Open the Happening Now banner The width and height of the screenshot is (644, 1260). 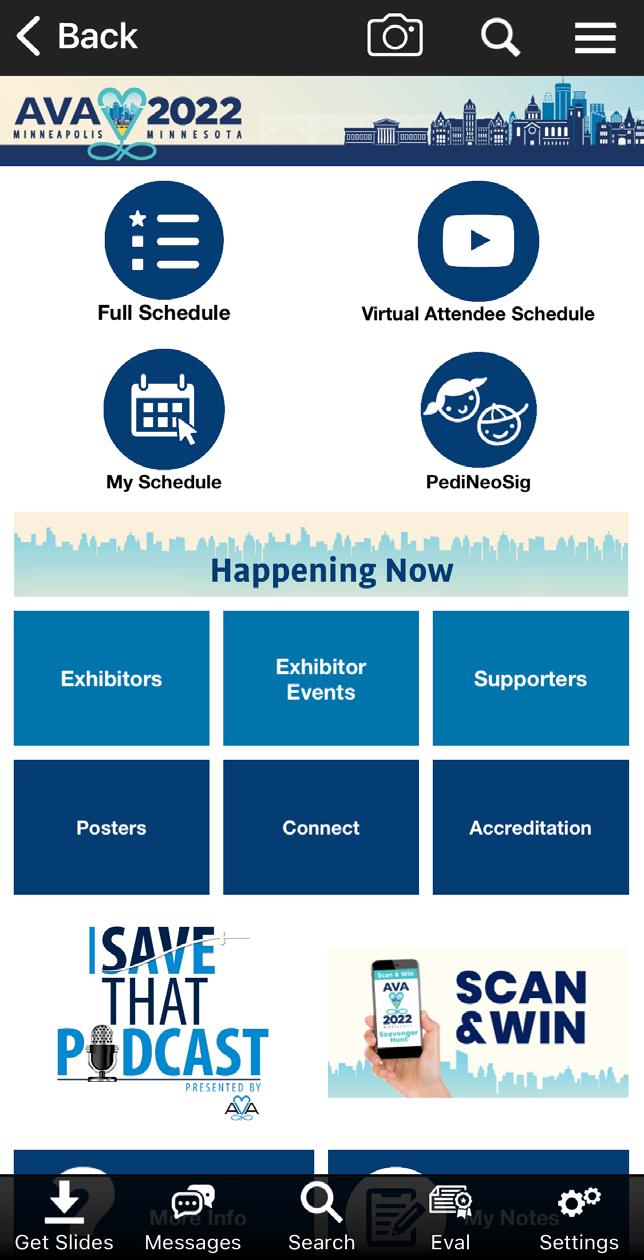coord(321,556)
